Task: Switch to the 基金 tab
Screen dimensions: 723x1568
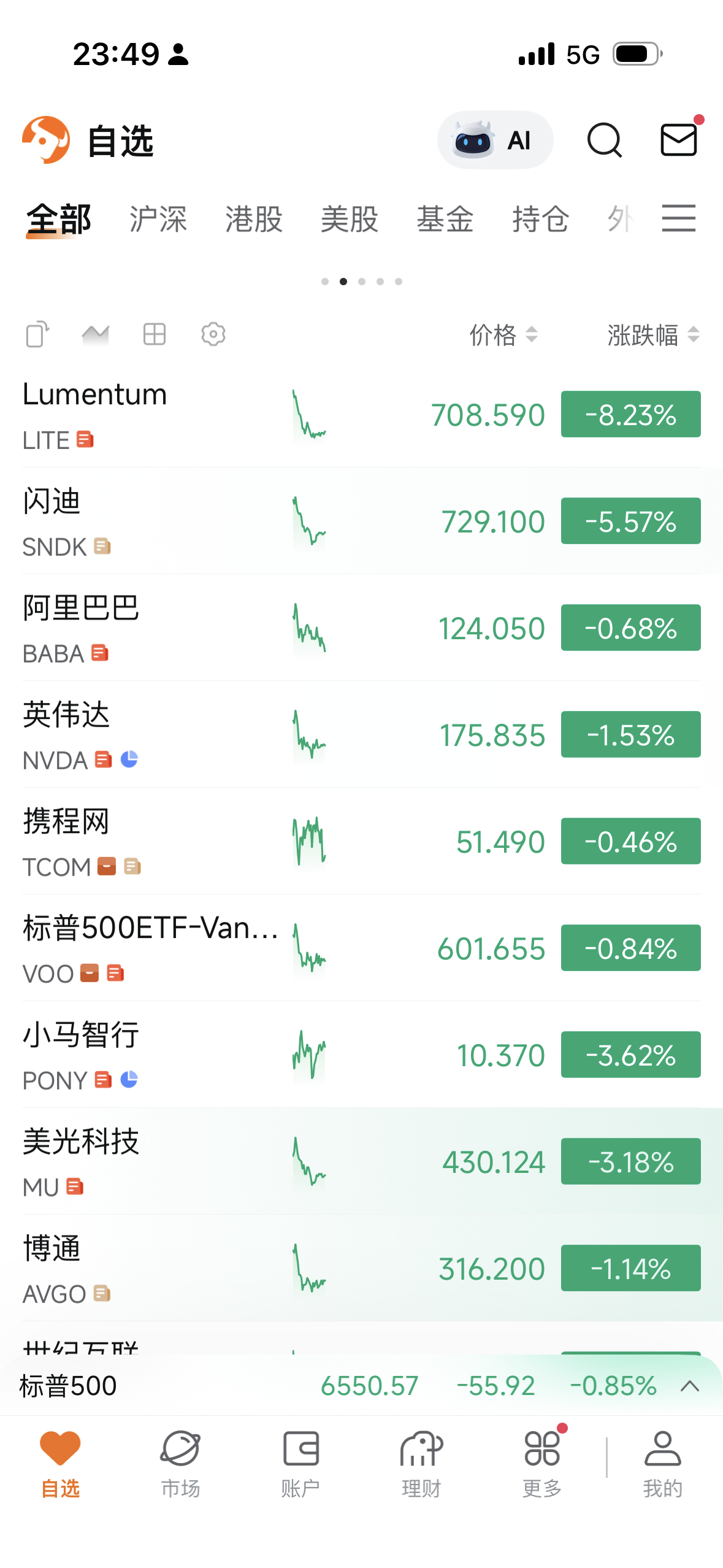Action: pos(445,219)
